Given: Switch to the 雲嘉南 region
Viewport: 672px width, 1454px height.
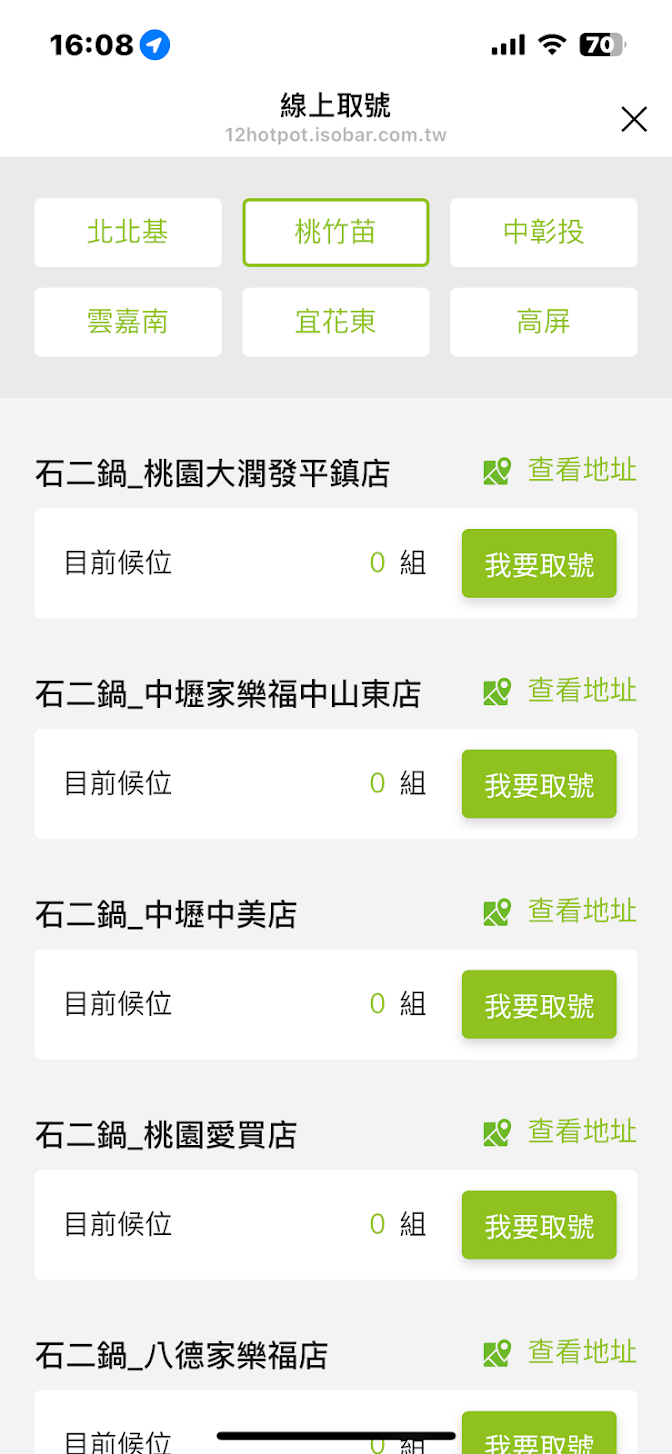Looking at the screenshot, I should (128, 322).
